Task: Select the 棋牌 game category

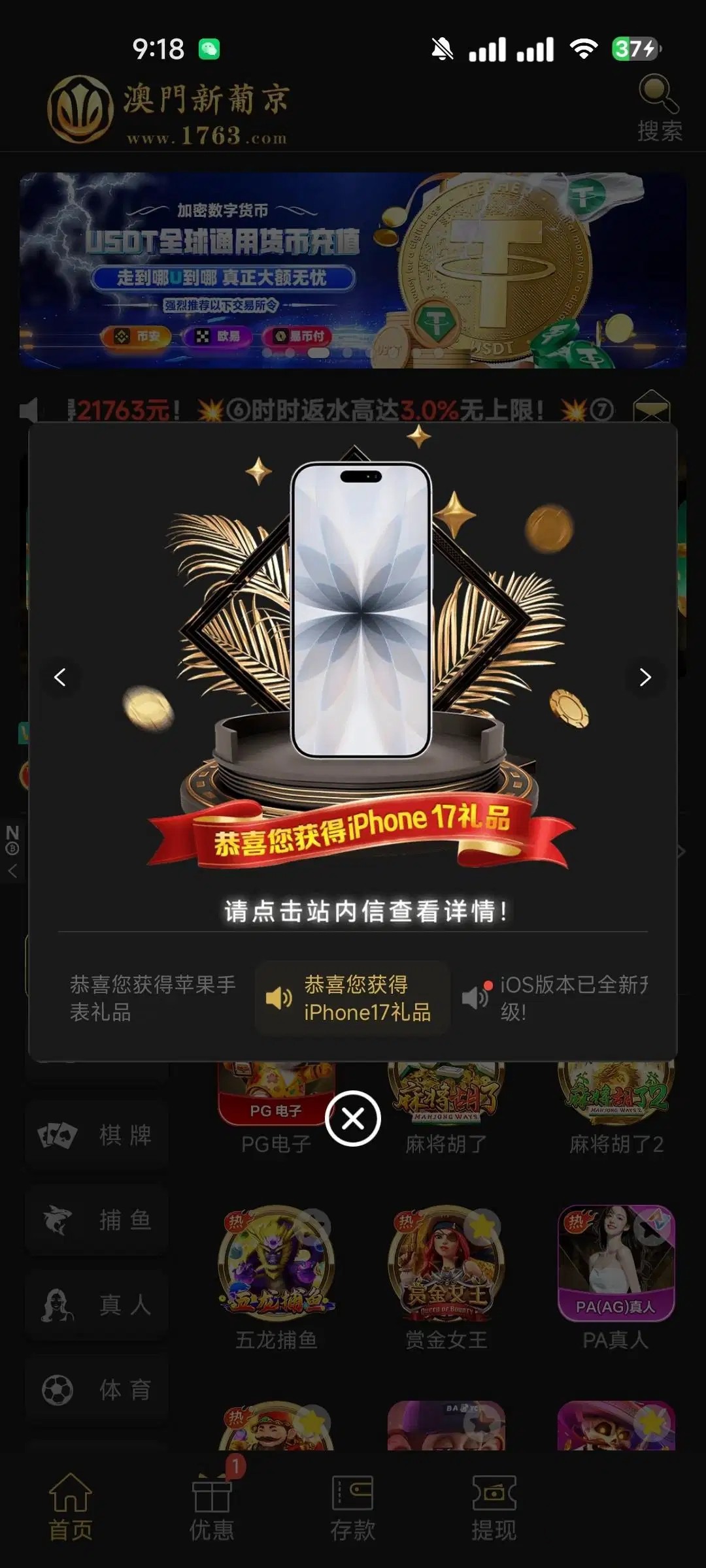Action: (x=97, y=1135)
